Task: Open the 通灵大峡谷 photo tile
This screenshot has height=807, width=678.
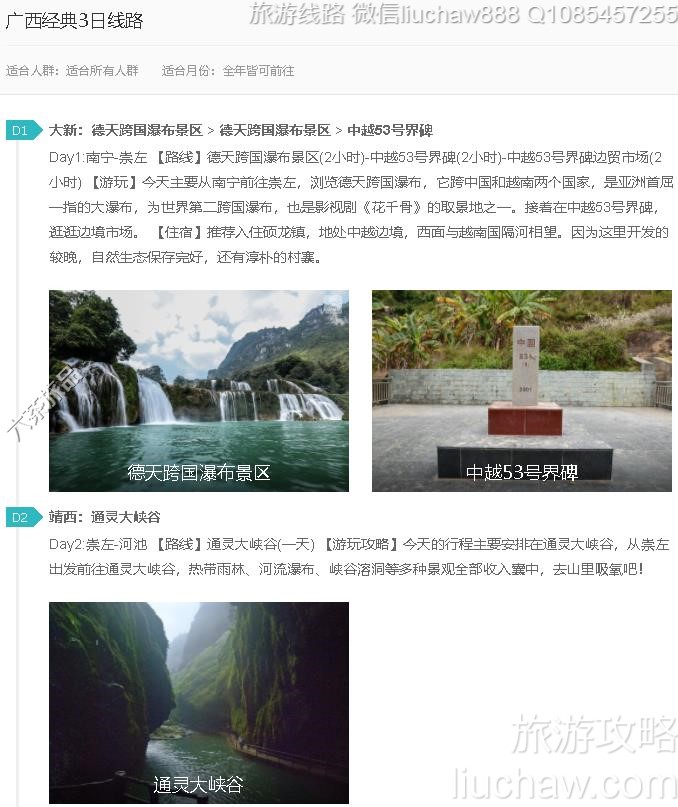Action: coord(199,699)
